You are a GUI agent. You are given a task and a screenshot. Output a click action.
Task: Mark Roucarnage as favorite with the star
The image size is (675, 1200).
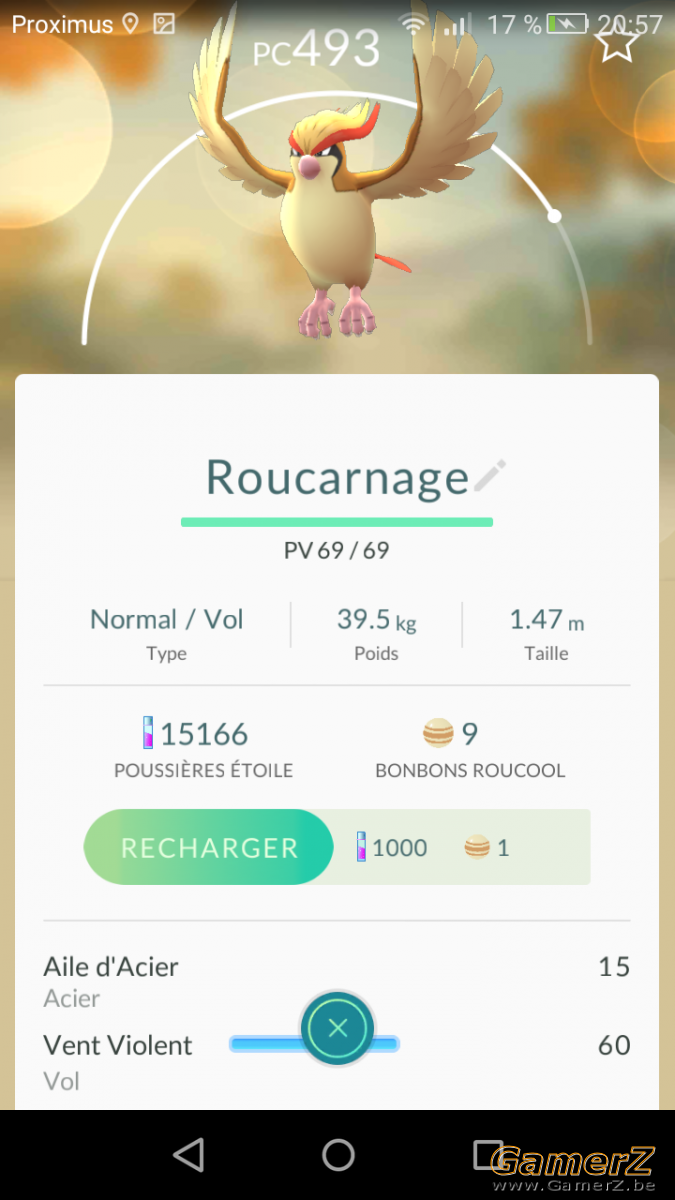[616, 42]
